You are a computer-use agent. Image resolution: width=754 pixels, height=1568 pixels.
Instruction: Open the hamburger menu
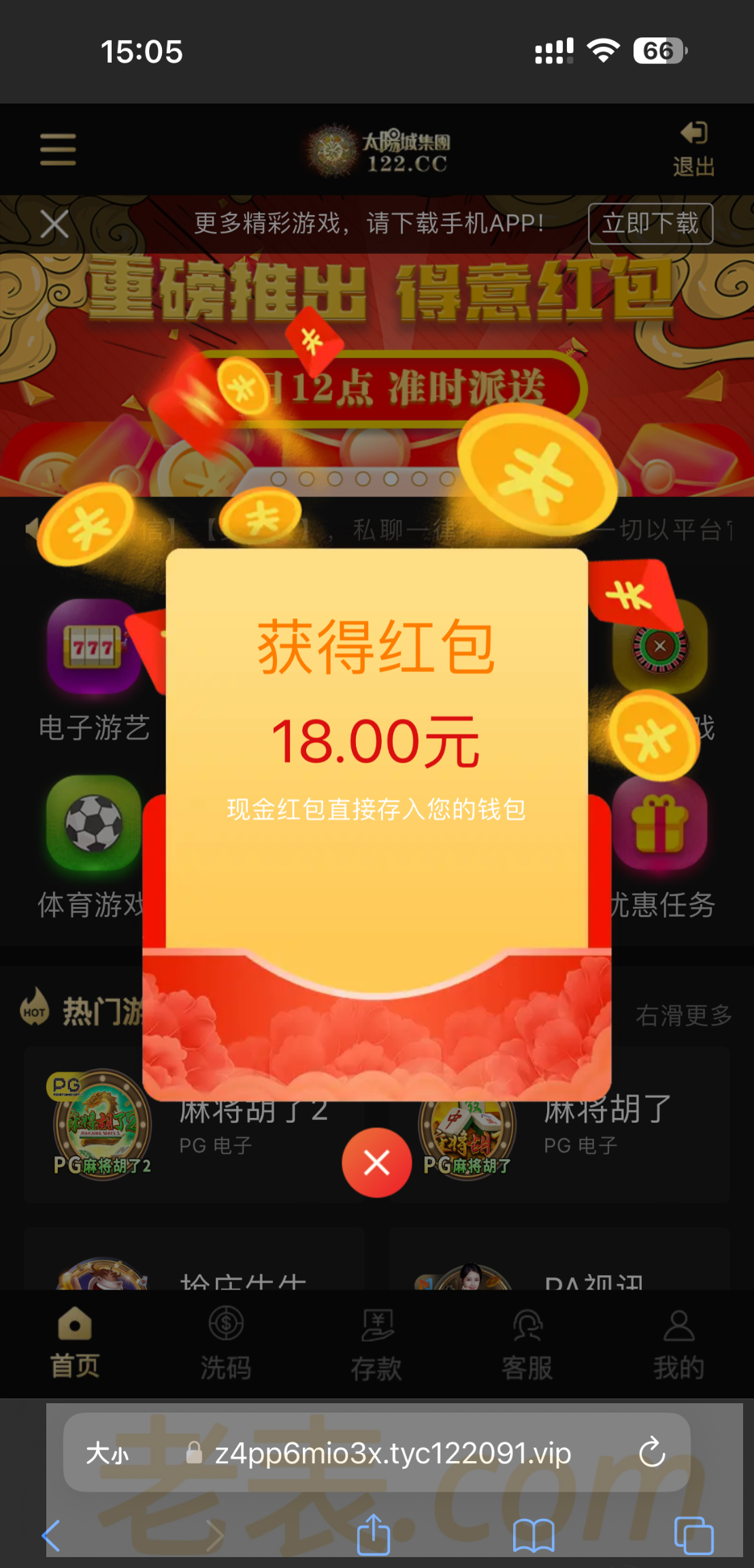58,149
